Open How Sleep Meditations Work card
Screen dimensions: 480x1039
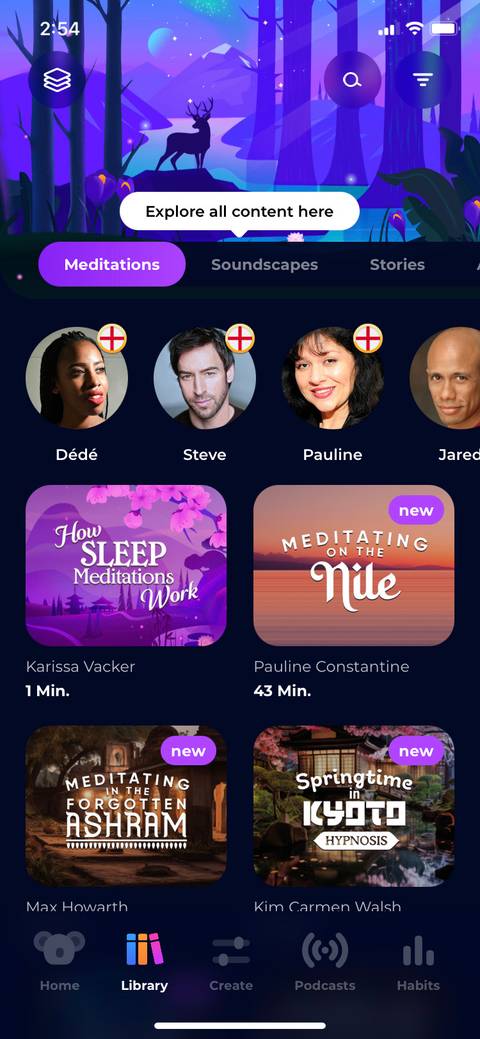click(126, 565)
